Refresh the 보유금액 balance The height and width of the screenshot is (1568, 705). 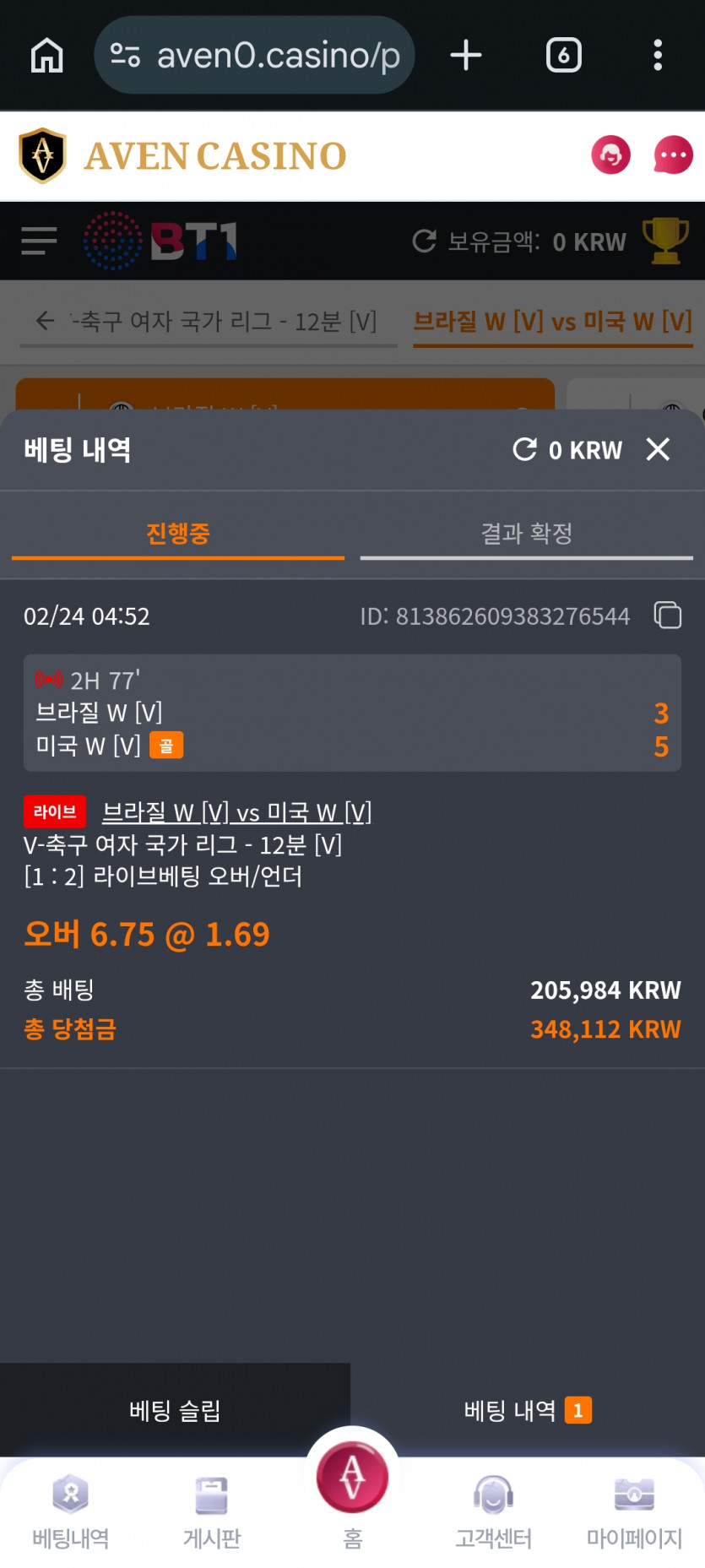pos(422,241)
